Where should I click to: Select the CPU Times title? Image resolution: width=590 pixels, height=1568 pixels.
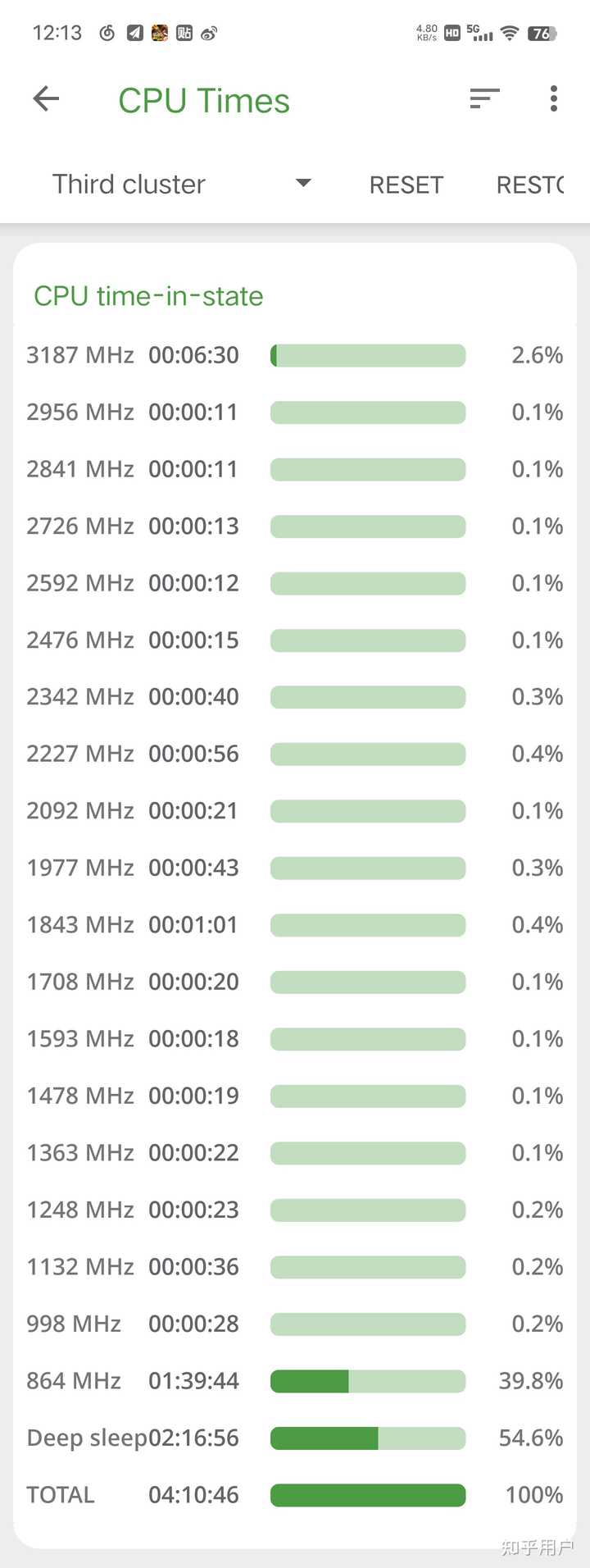(x=203, y=99)
